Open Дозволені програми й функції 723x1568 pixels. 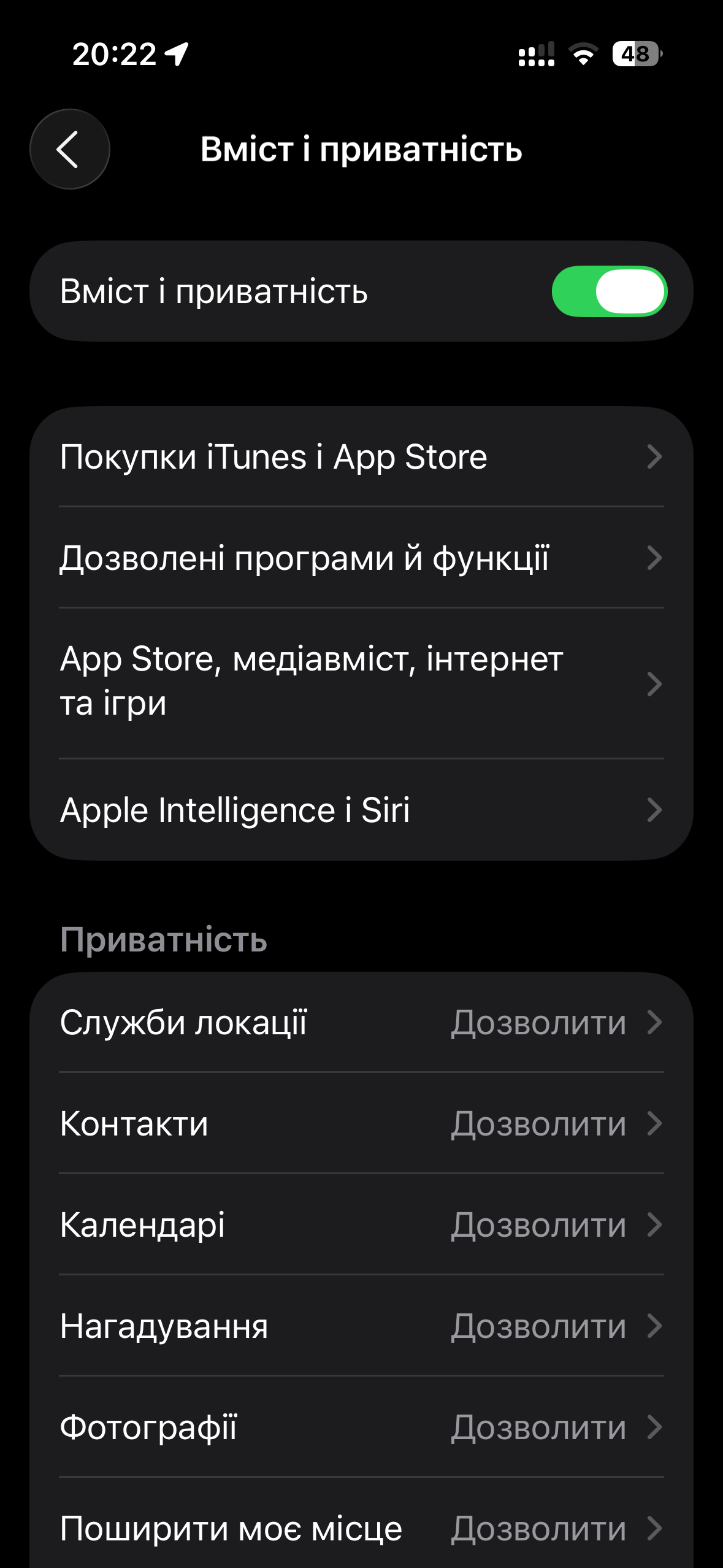361,558
